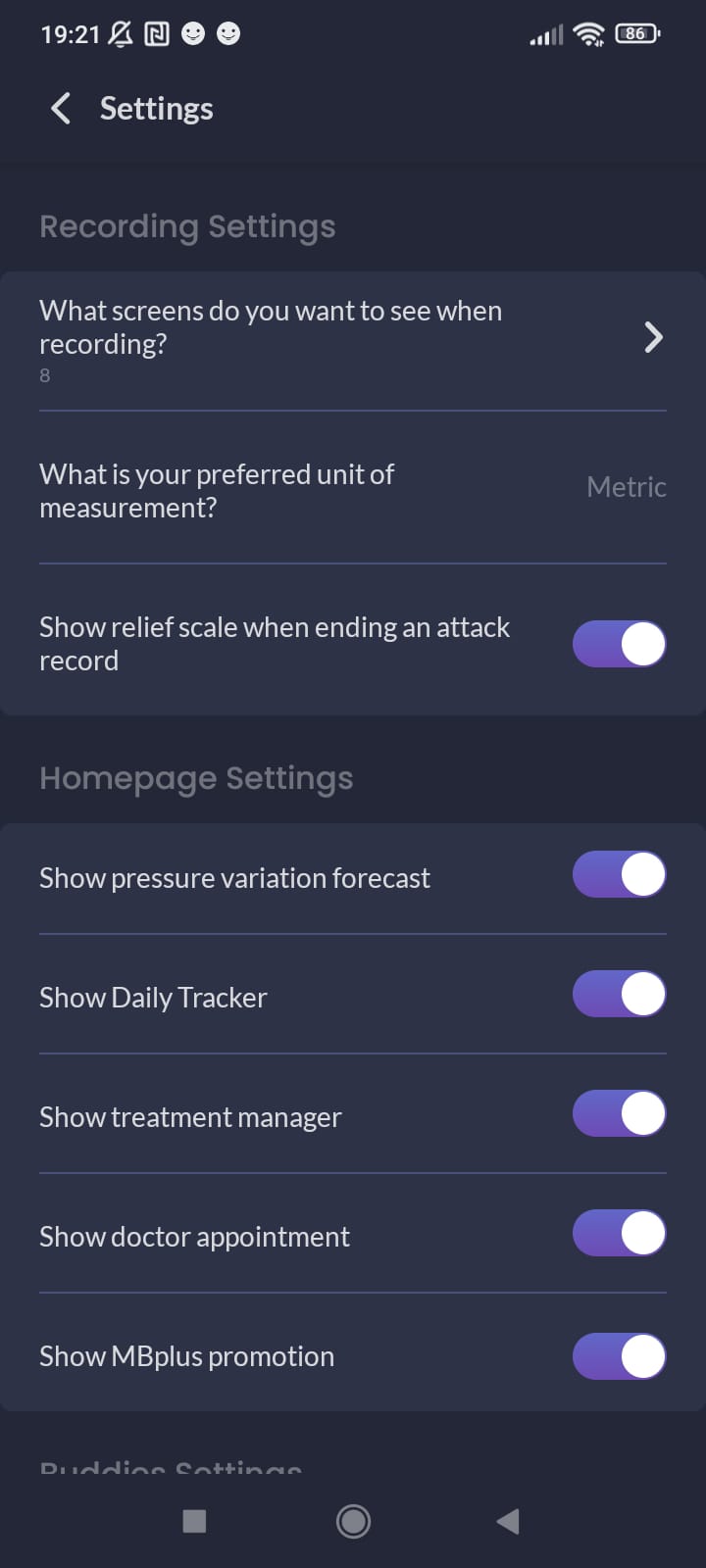Disable relief scale when ending an attack record

click(619, 644)
